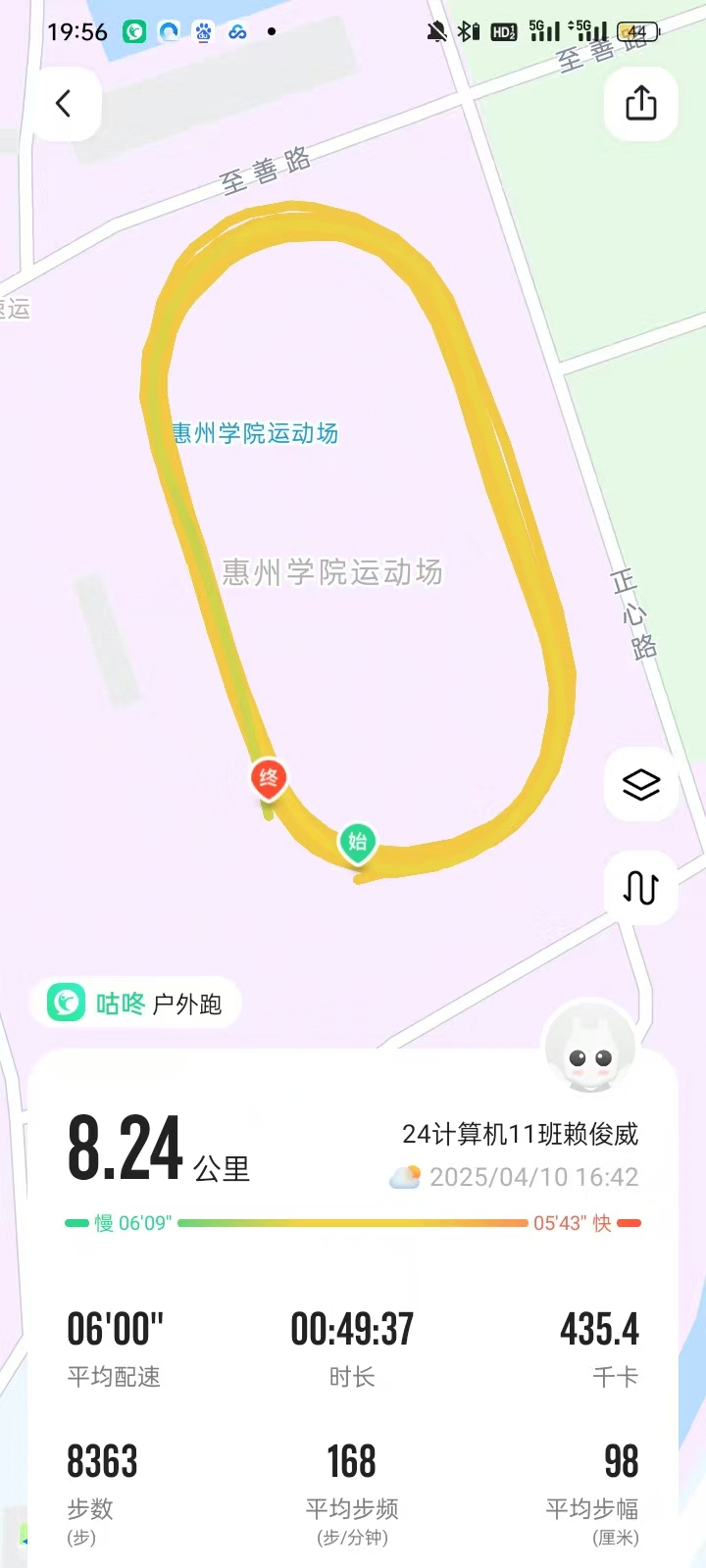Tap the route track toggle icon

pyautogui.click(x=641, y=888)
